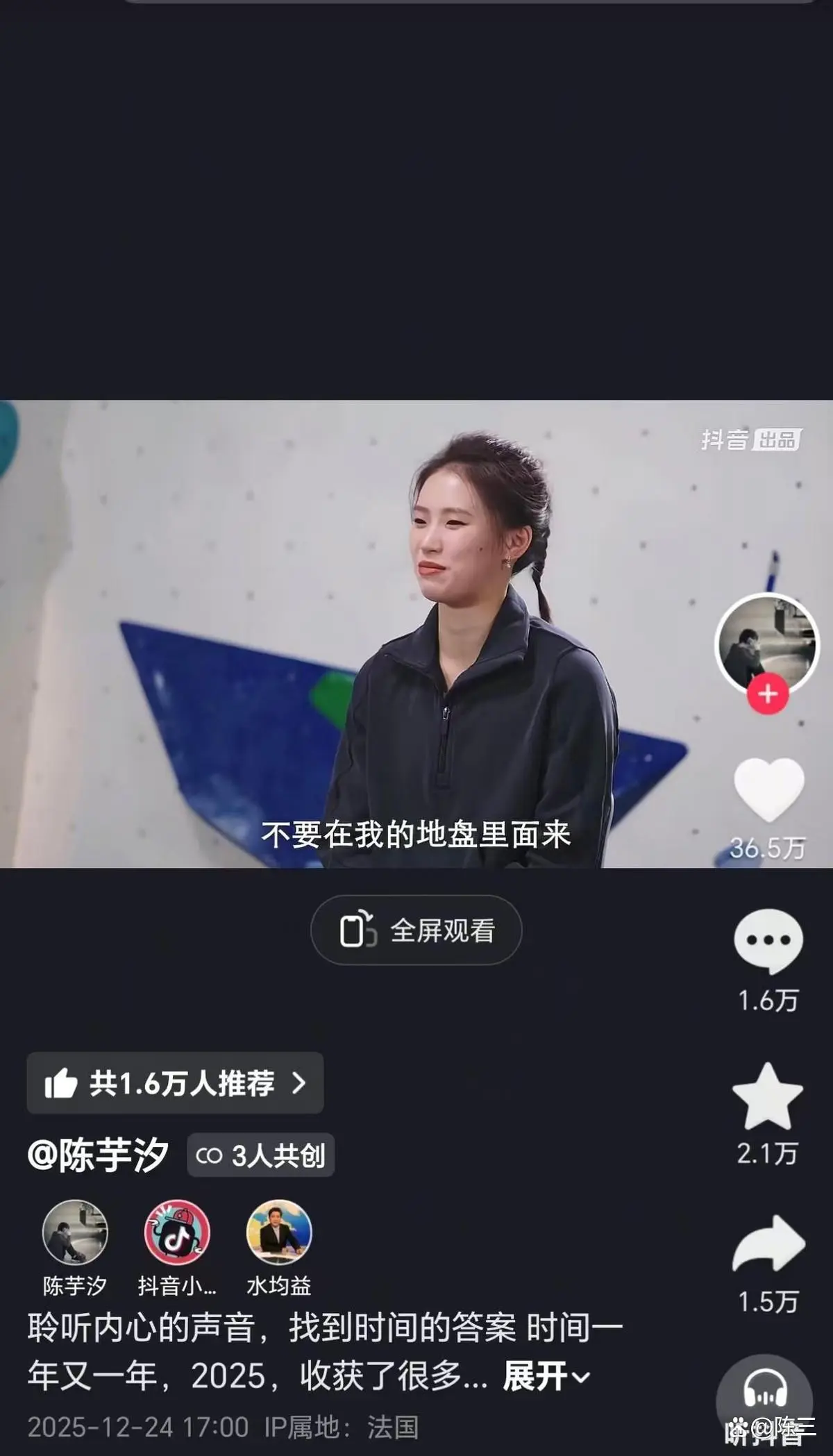Open the creator's profile avatar

tap(766, 642)
